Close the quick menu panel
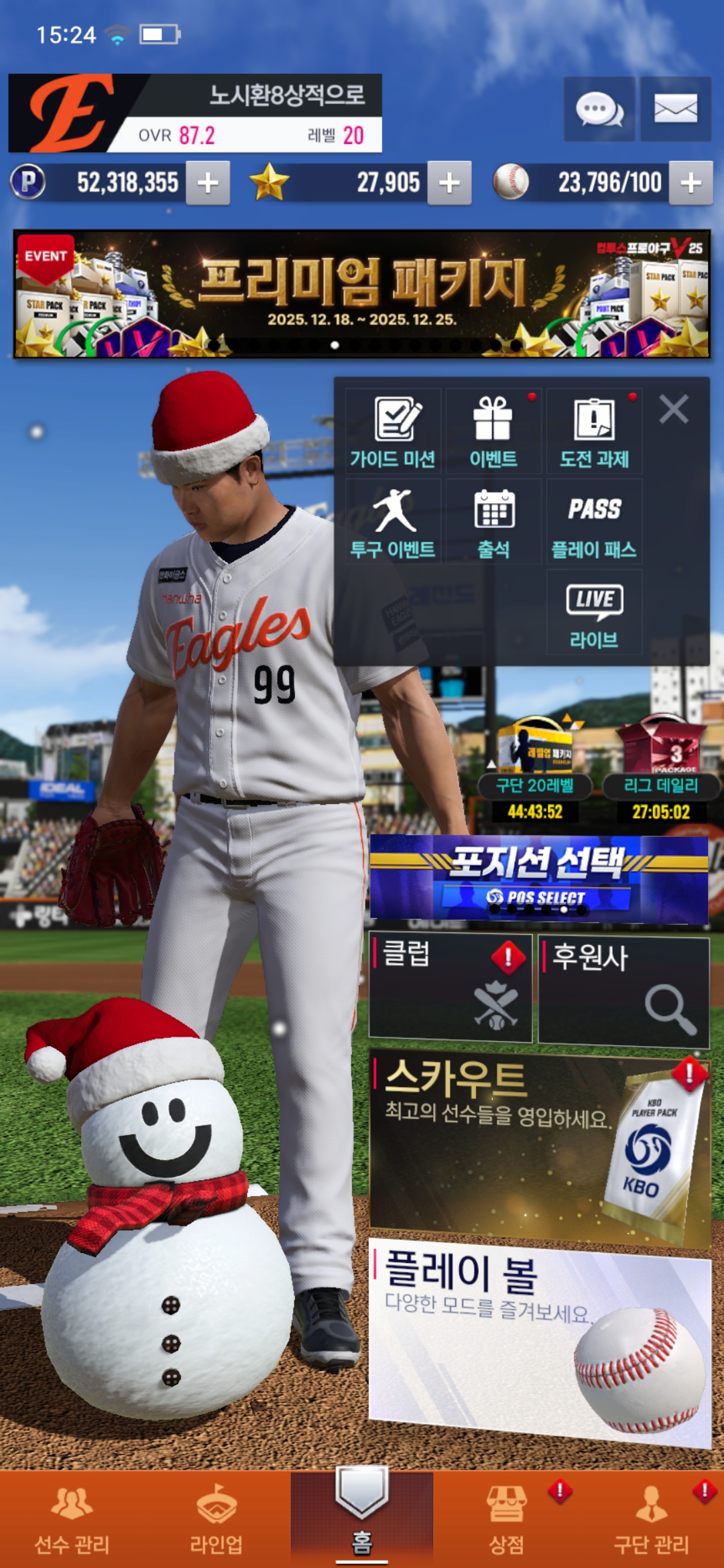724x1568 pixels. (673, 409)
